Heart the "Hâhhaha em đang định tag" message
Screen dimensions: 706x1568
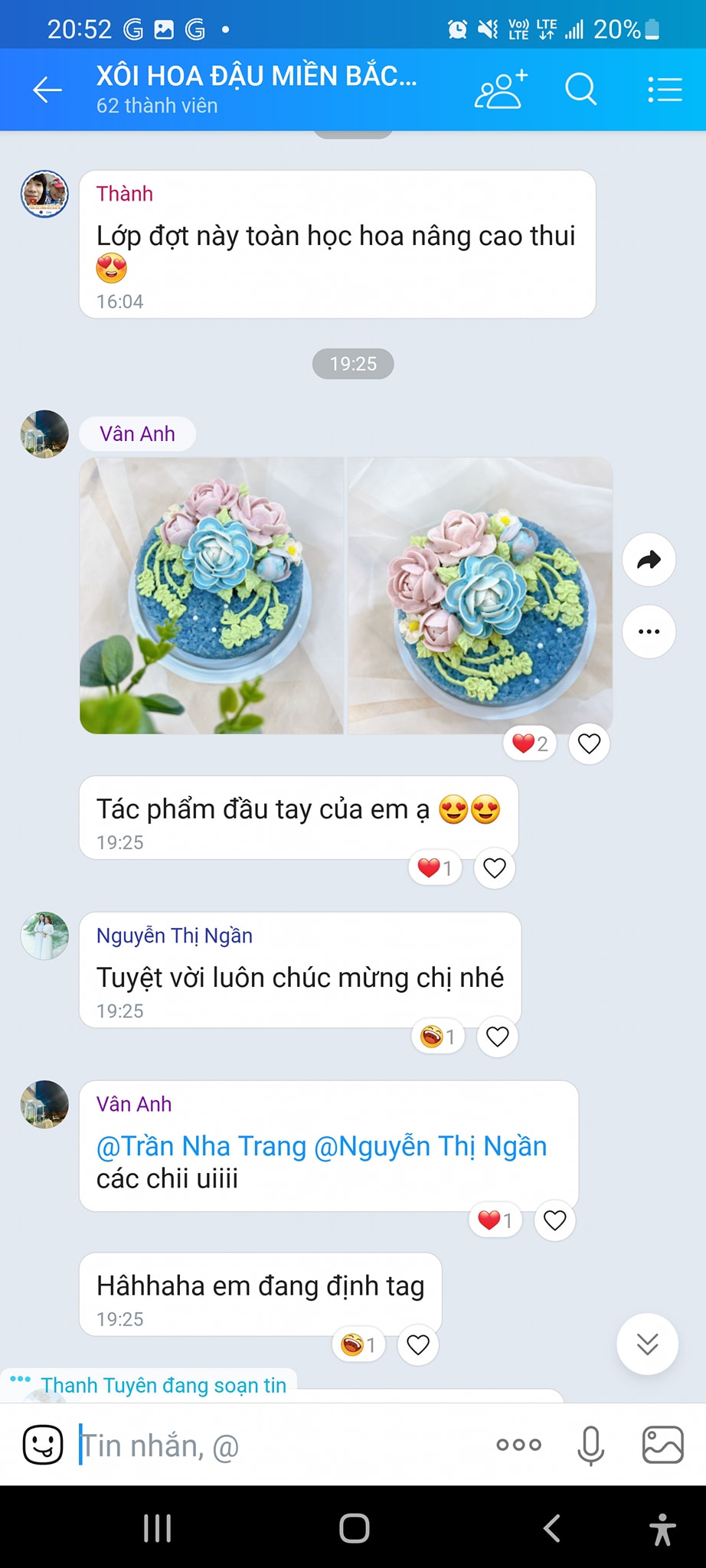click(418, 1344)
